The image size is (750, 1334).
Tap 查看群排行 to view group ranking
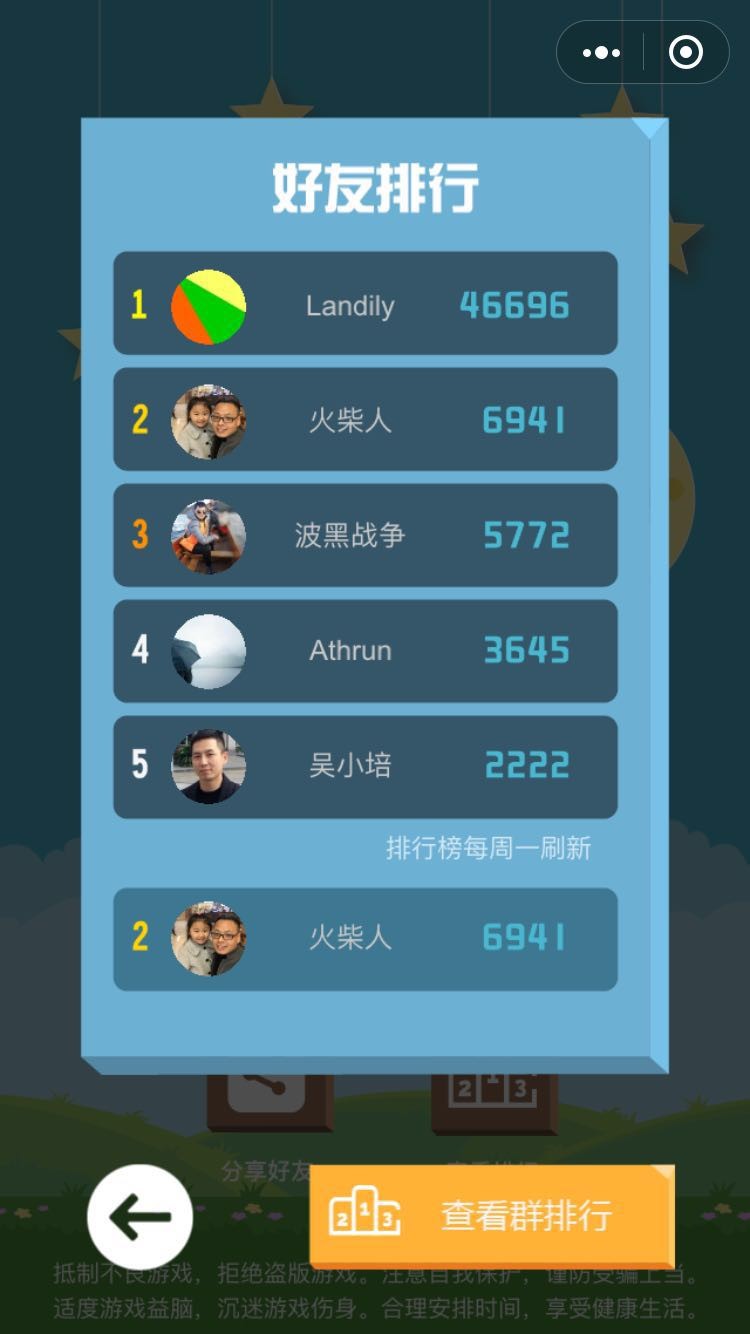[492, 1216]
